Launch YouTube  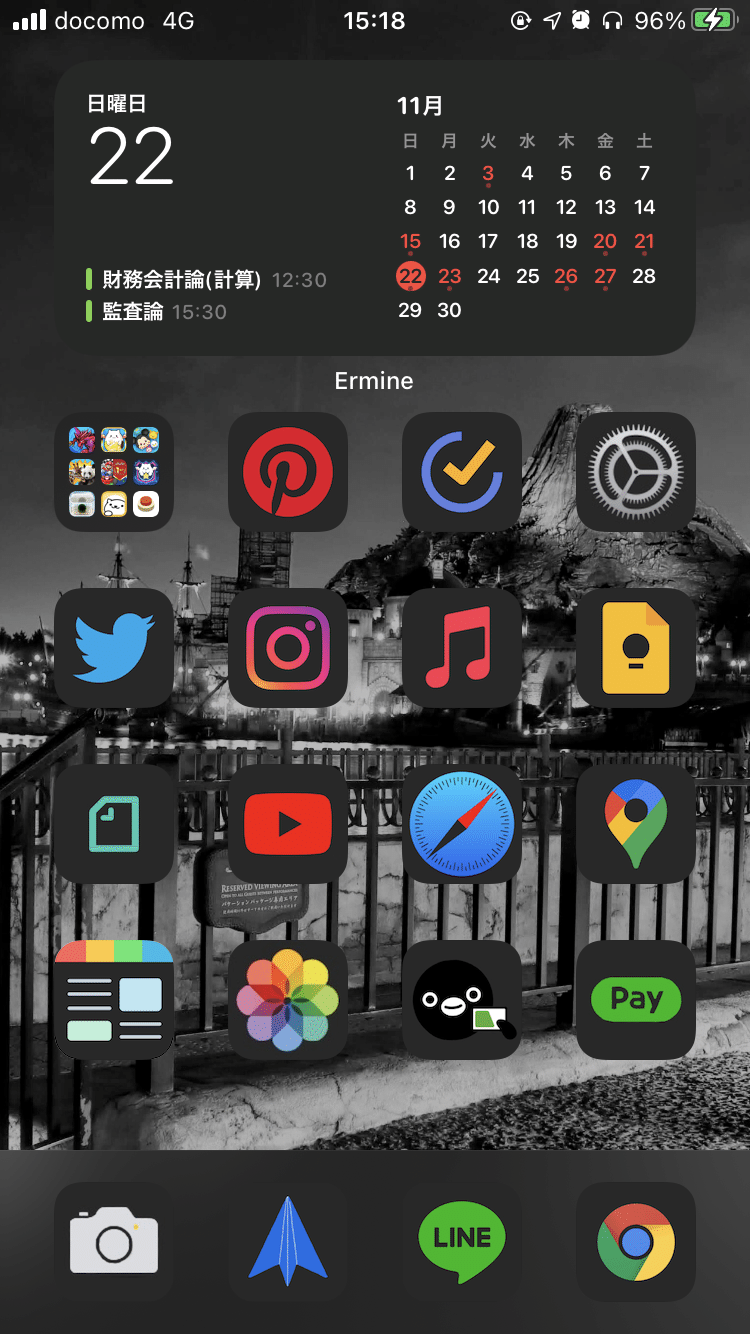[x=288, y=824]
